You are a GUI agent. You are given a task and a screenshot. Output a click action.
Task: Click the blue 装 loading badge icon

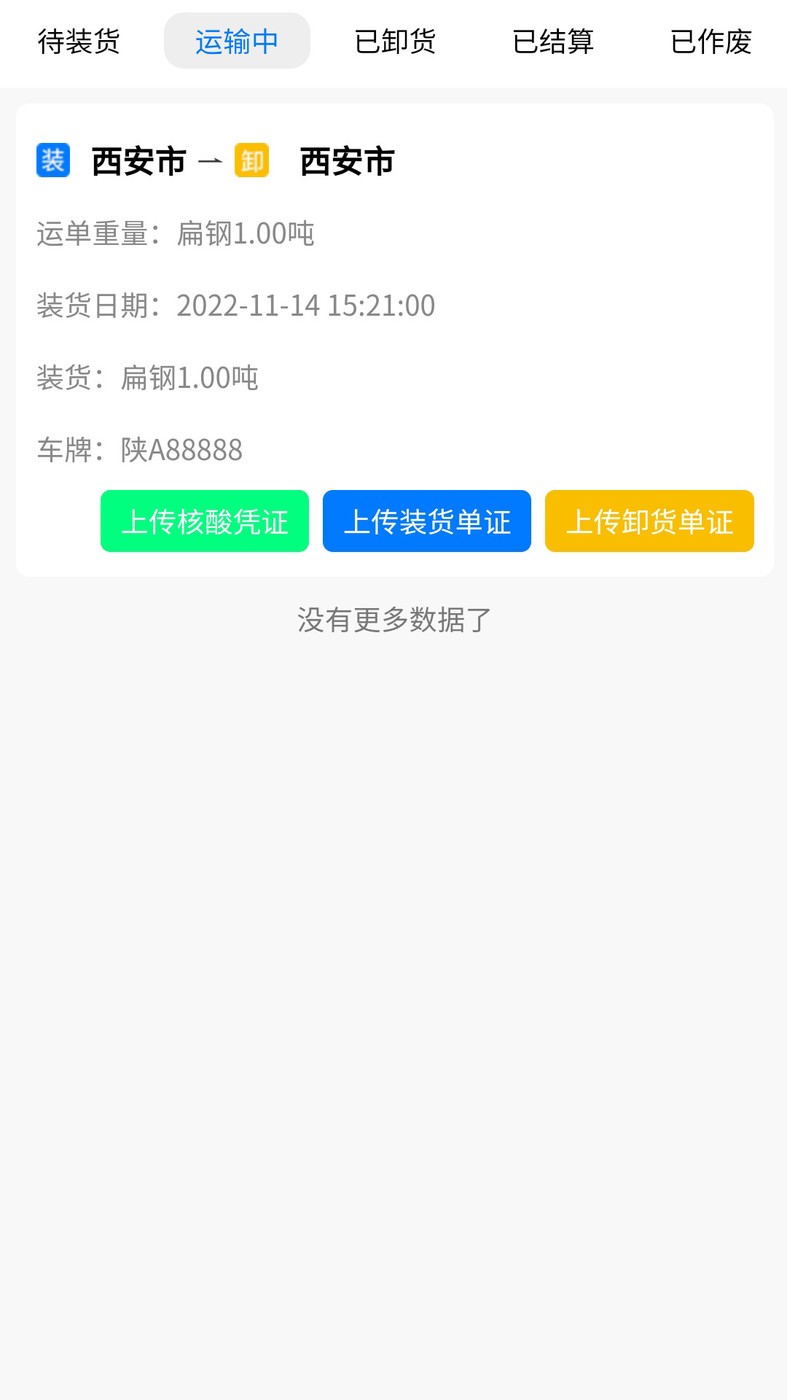pyautogui.click(x=53, y=160)
